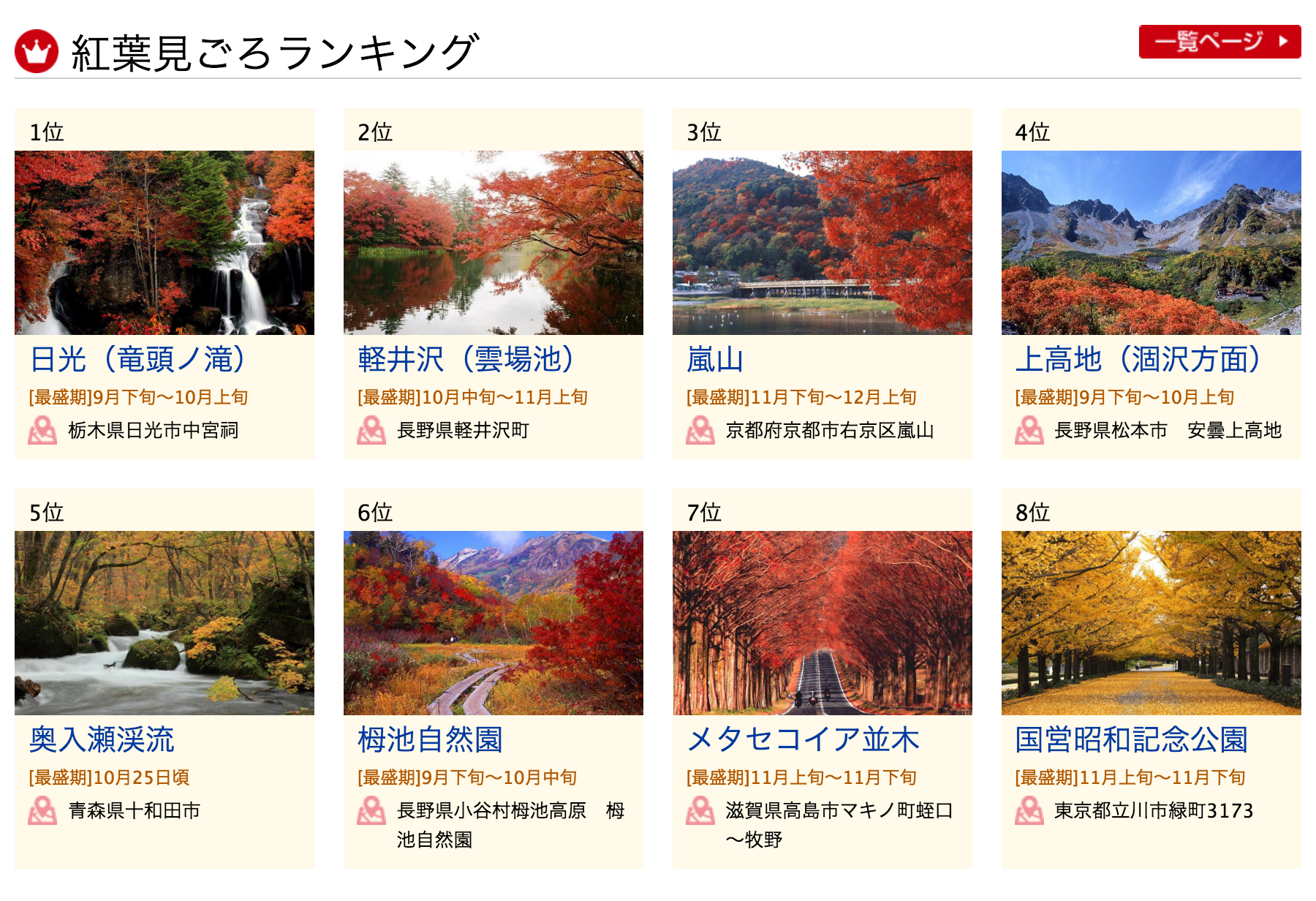Tap the 国営昭和記念公園 photo
The width and height of the screenshot is (1316, 901).
(1151, 623)
